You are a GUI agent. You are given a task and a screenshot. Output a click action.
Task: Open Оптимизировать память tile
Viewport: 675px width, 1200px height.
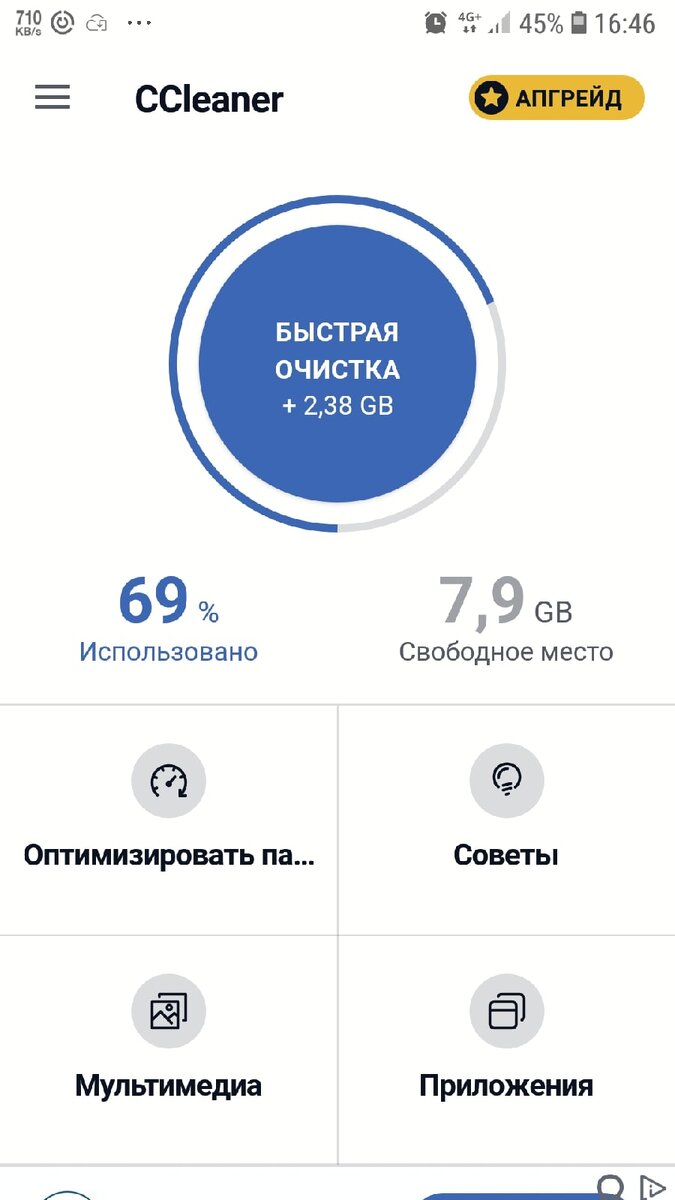coord(168,820)
